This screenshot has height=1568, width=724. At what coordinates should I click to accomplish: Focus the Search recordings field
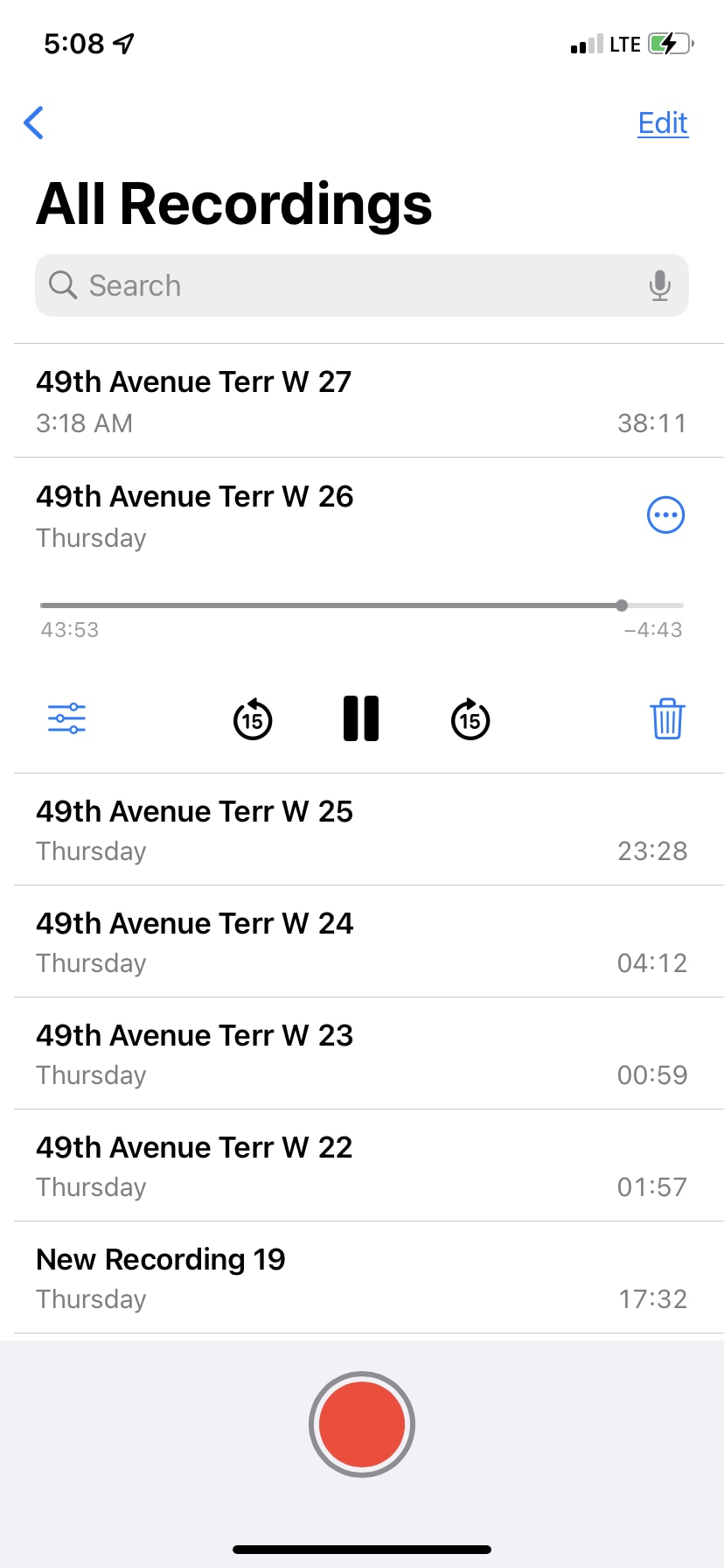tap(362, 285)
